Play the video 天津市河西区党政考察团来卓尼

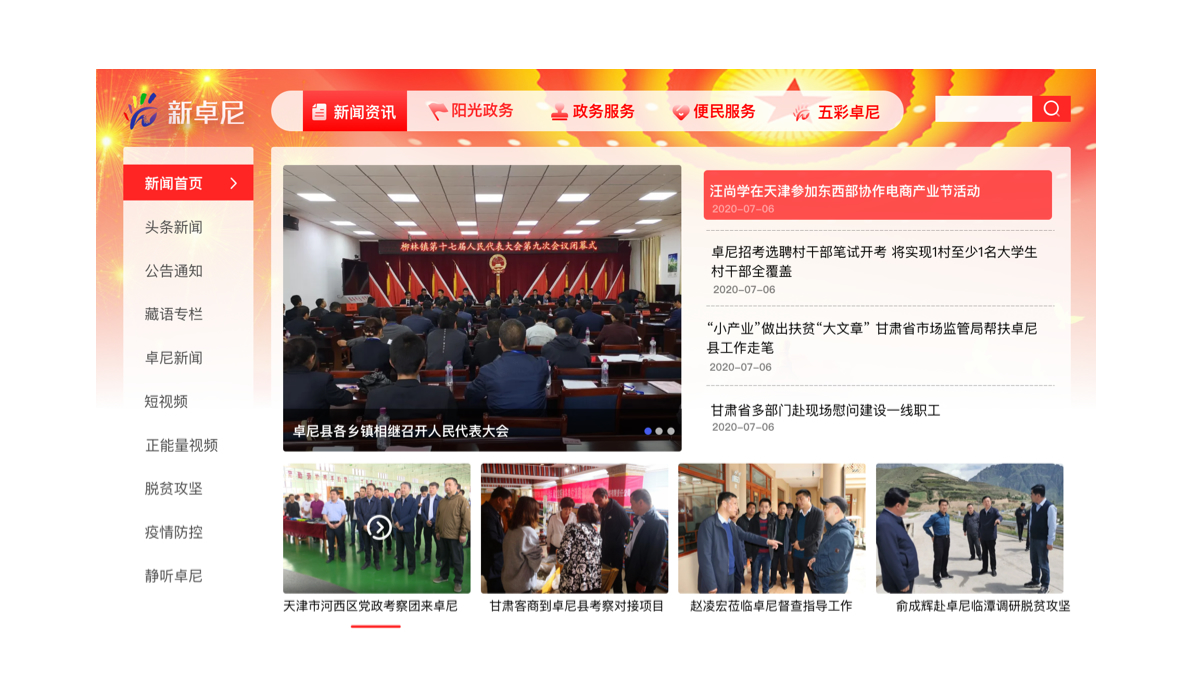(x=378, y=527)
